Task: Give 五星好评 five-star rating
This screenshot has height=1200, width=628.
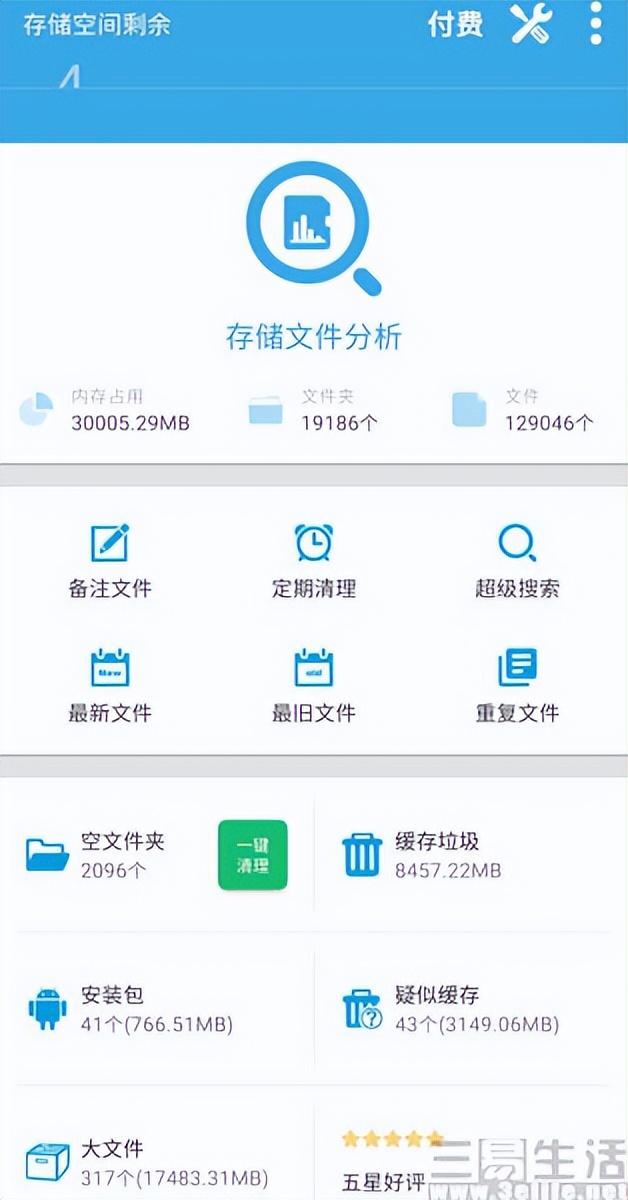Action: tap(390, 1163)
